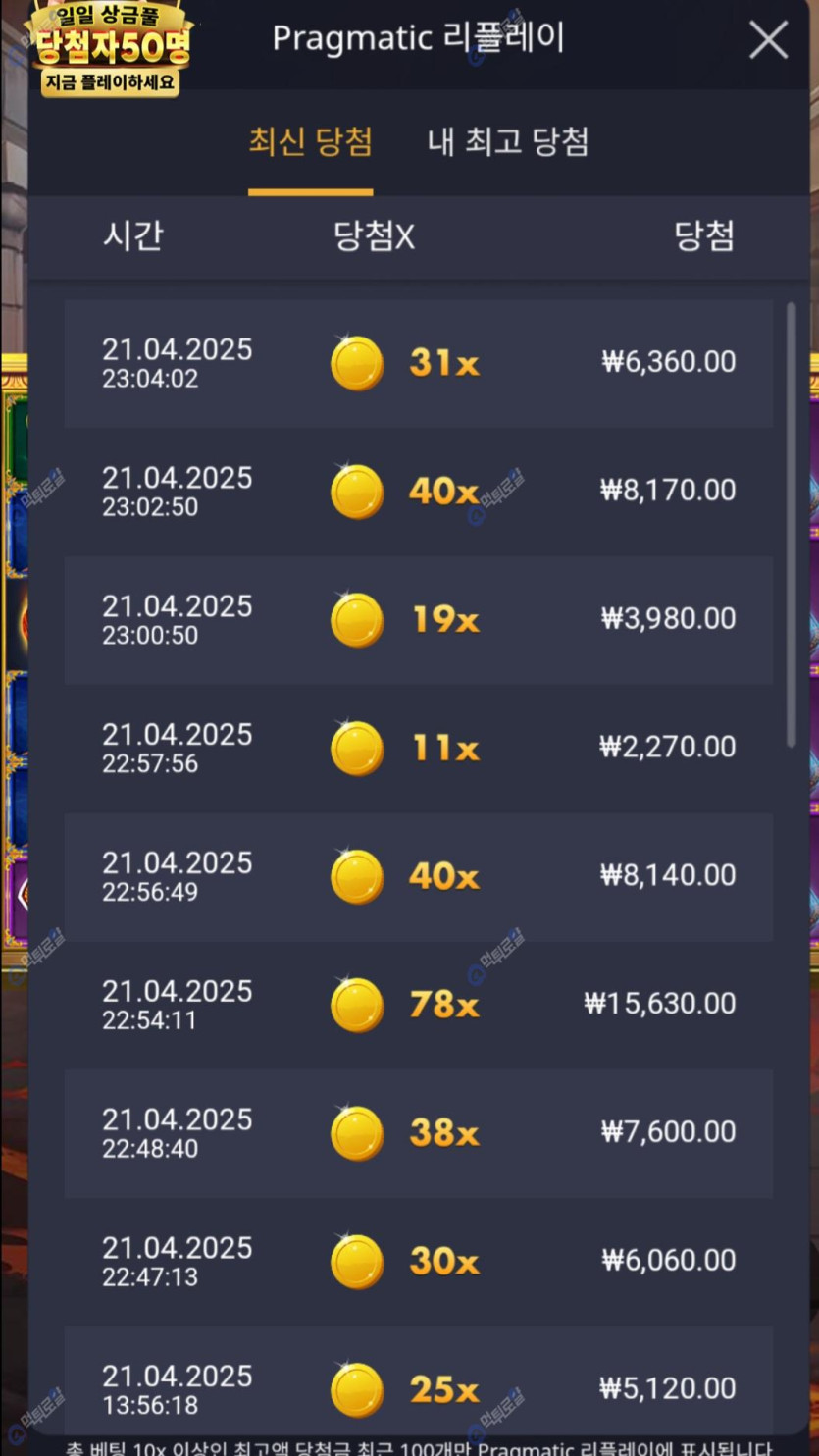The height and width of the screenshot is (1456, 819).
Task: Open the 40x replay won at 23:02:50
Action: (418, 492)
